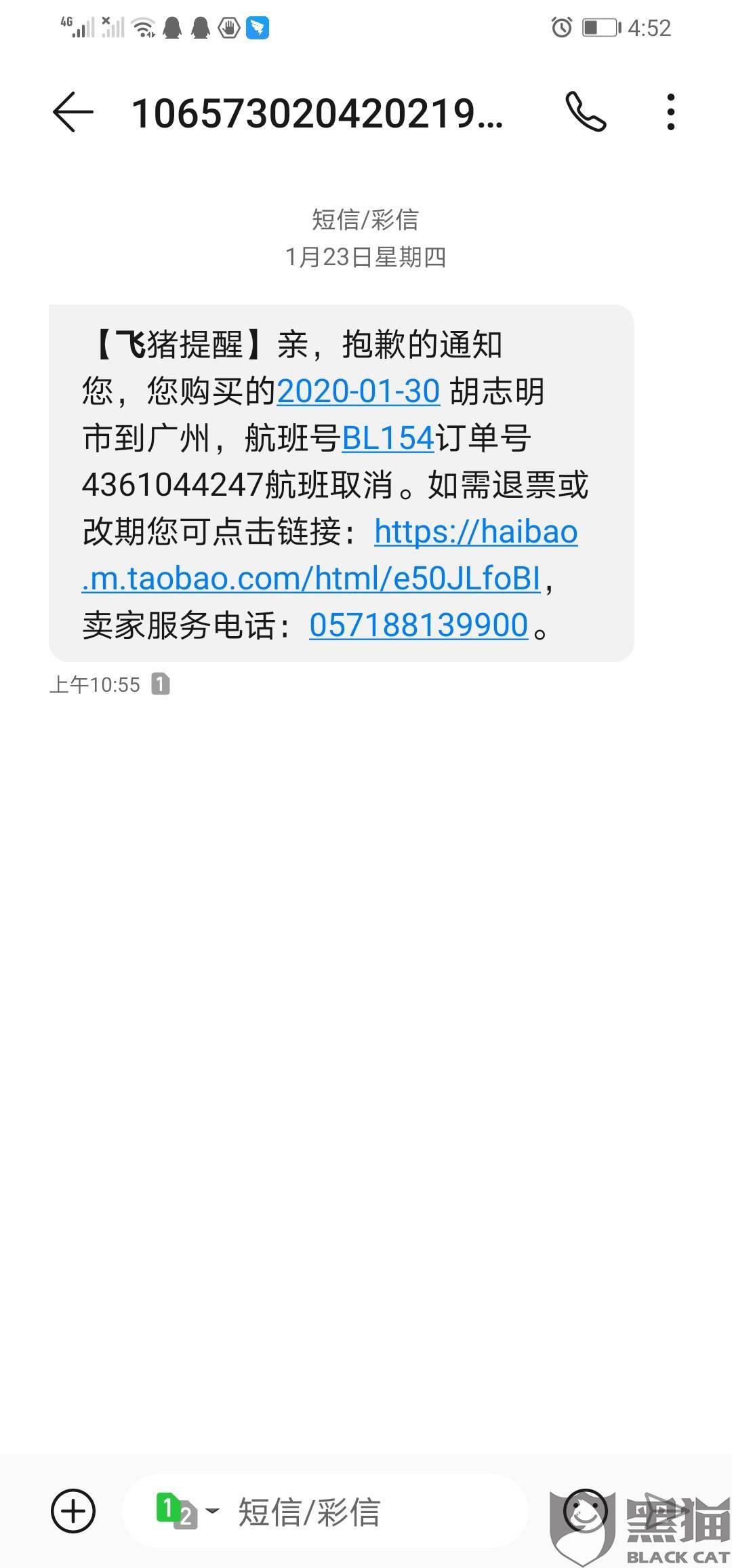Open the emoji picker smiley icon
The width and height of the screenshot is (732, 1568).
click(586, 1511)
